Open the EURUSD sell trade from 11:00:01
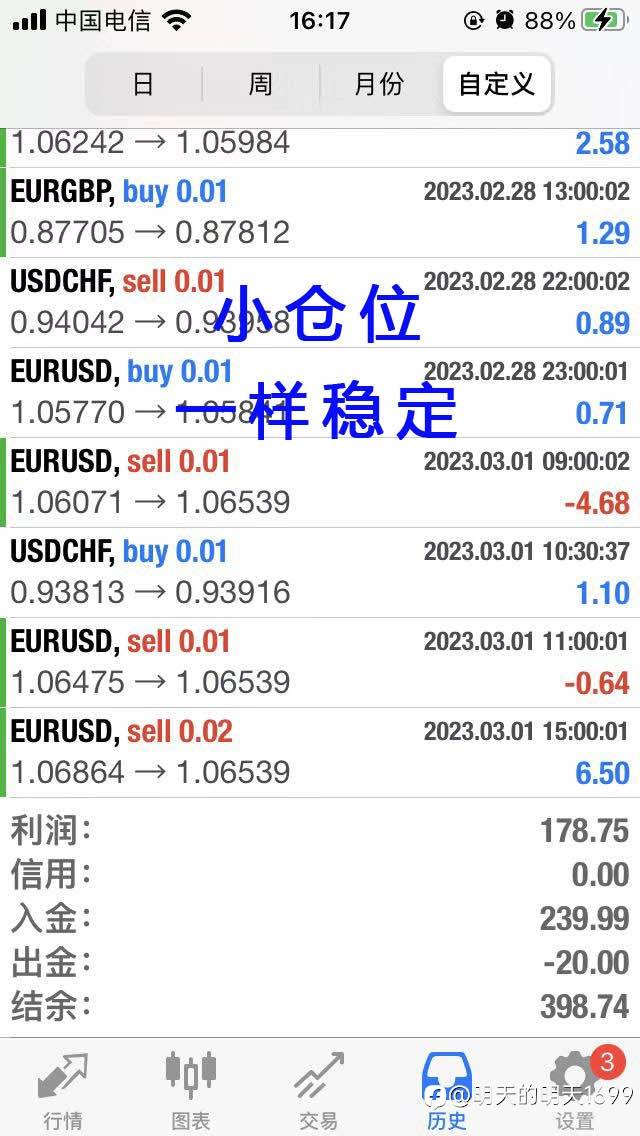The width and height of the screenshot is (640, 1136). [320, 662]
